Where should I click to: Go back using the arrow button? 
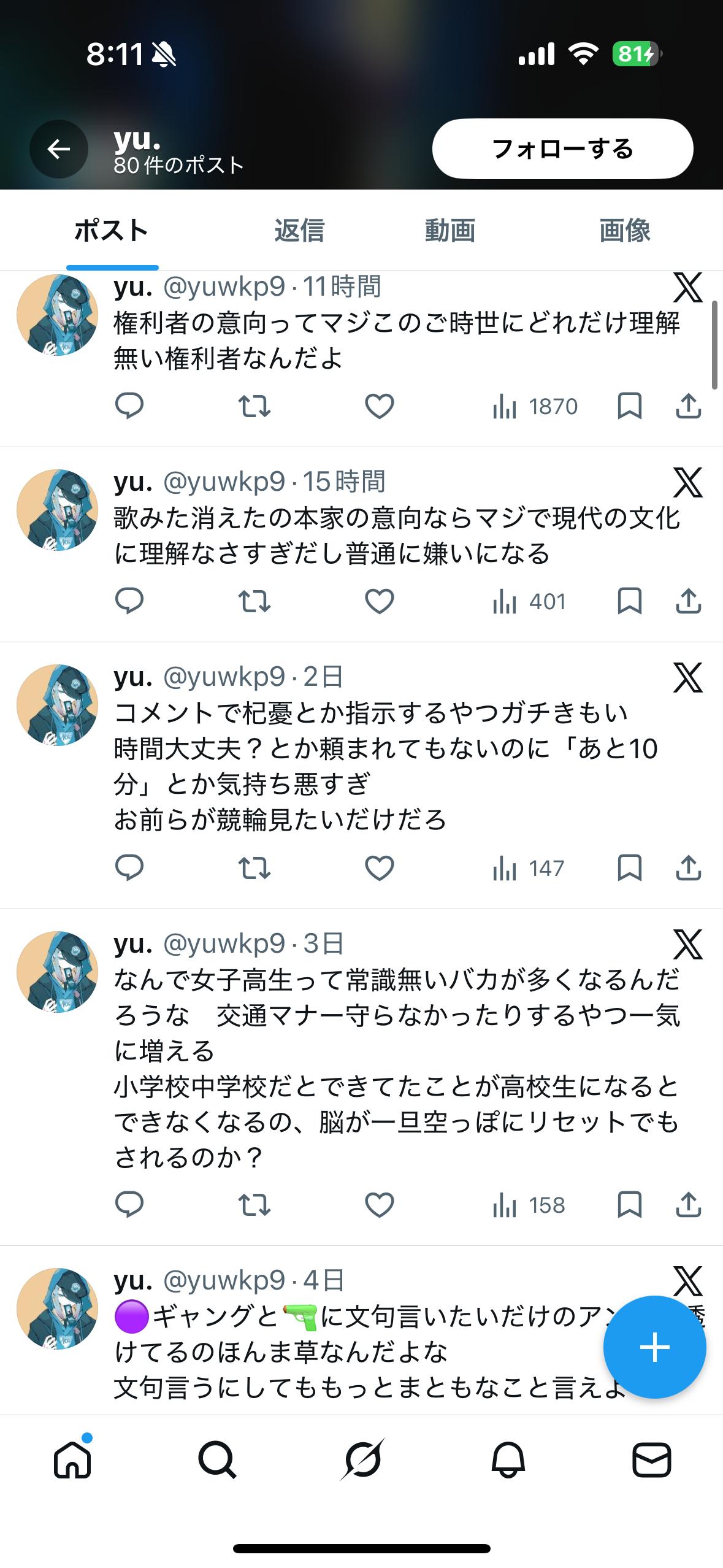pyautogui.click(x=59, y=149)
